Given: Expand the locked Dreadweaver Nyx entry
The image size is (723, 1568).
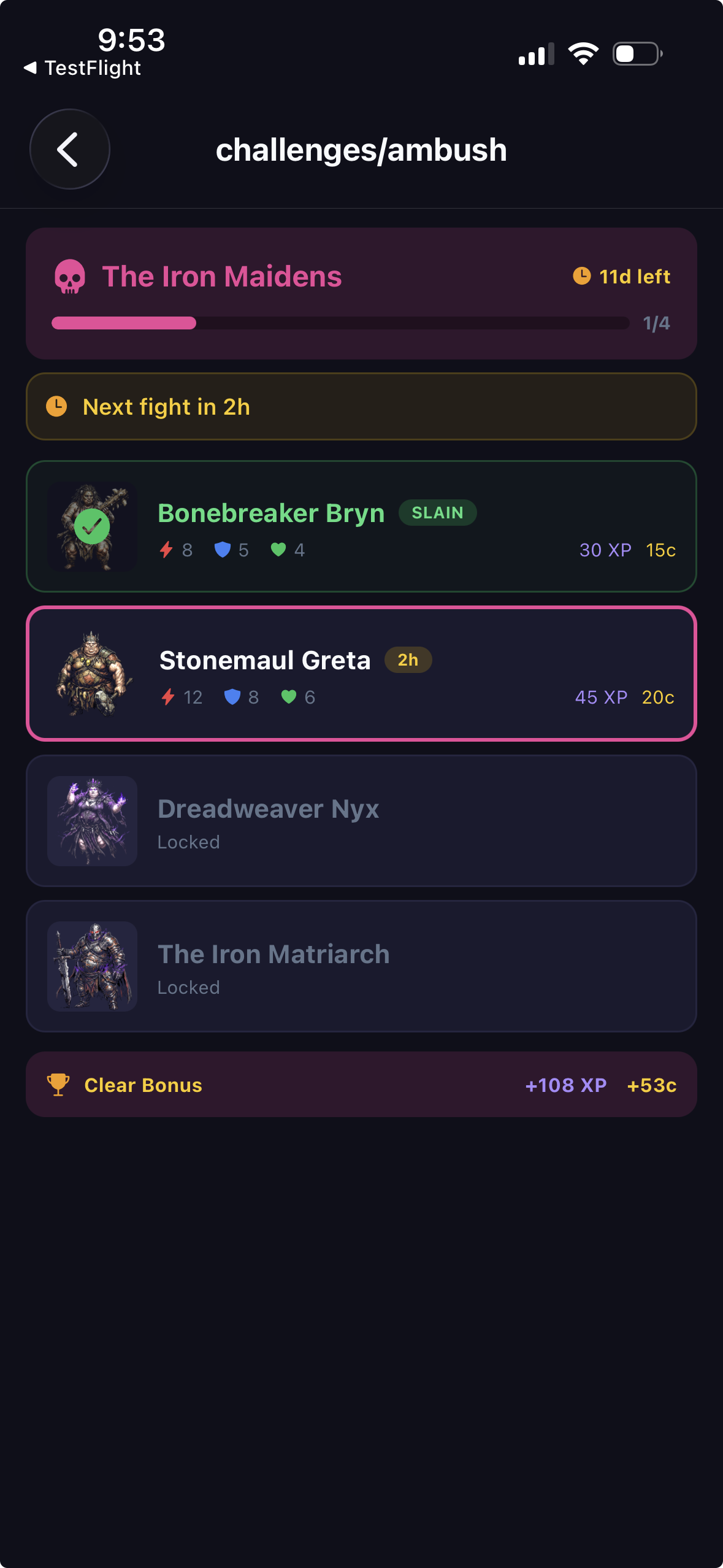Looking at the screenshot, I should tap(361, 822).
